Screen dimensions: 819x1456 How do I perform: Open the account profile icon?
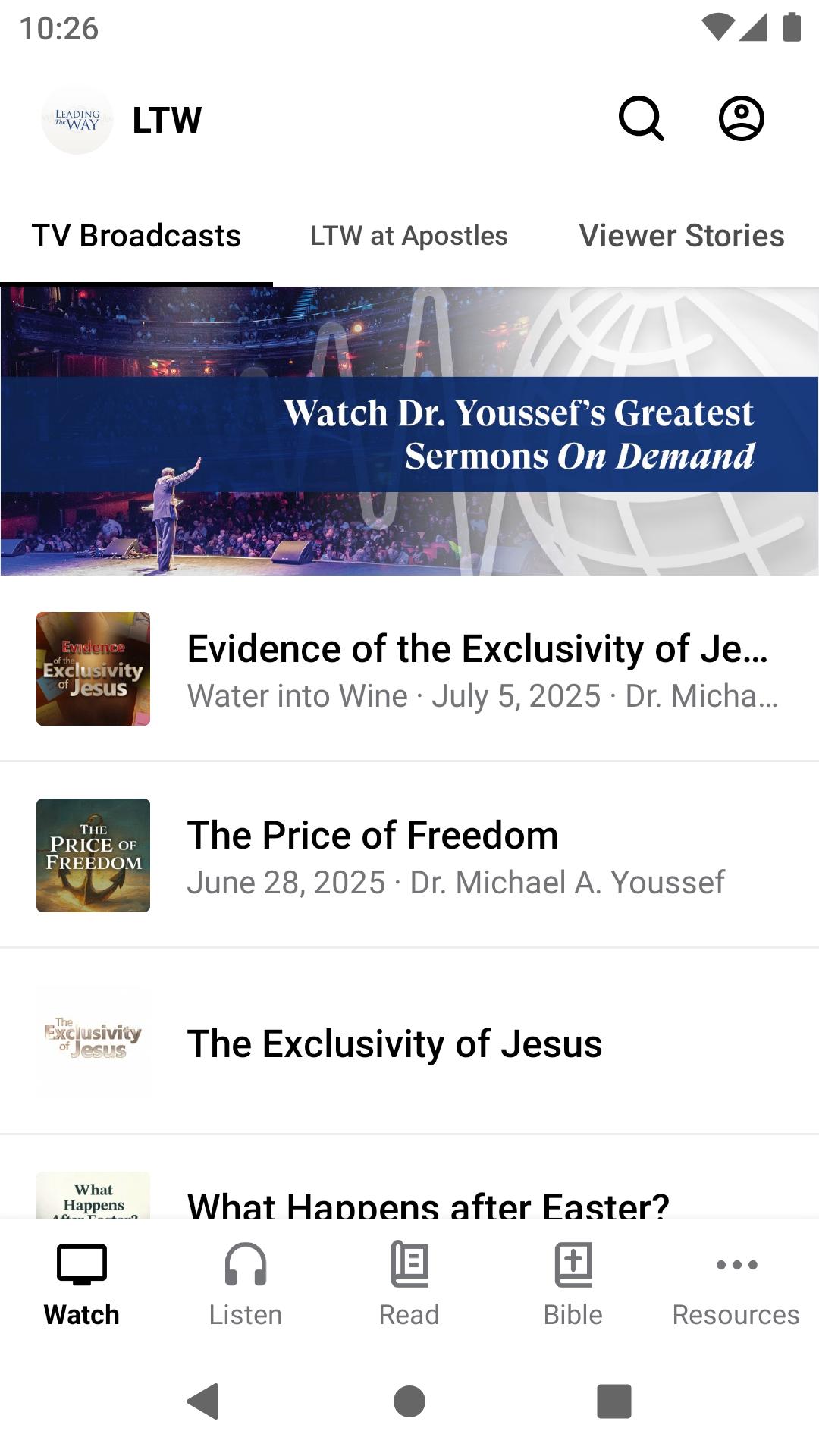point(741,118)
